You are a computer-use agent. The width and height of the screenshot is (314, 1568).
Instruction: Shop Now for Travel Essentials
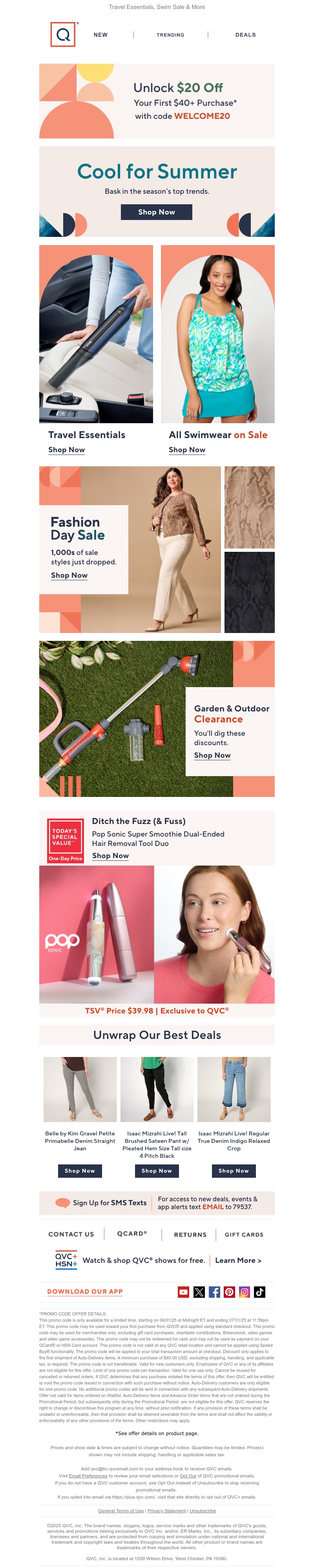click(x=66, y=450)
